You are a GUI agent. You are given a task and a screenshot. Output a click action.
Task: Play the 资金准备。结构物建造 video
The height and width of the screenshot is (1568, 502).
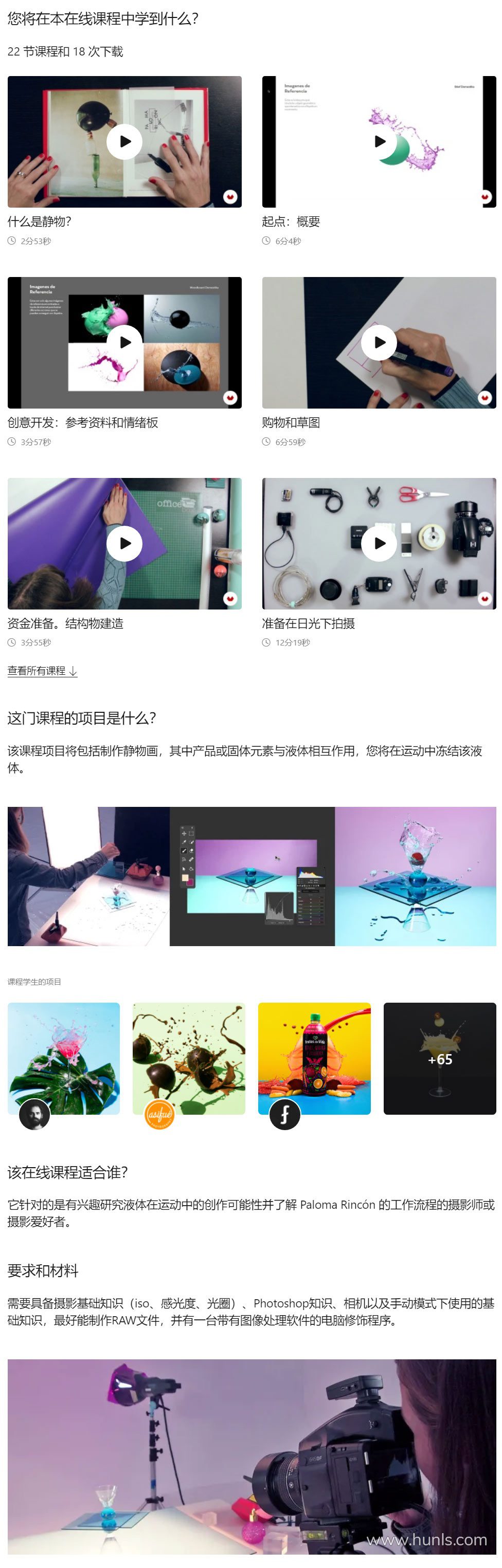124,544
